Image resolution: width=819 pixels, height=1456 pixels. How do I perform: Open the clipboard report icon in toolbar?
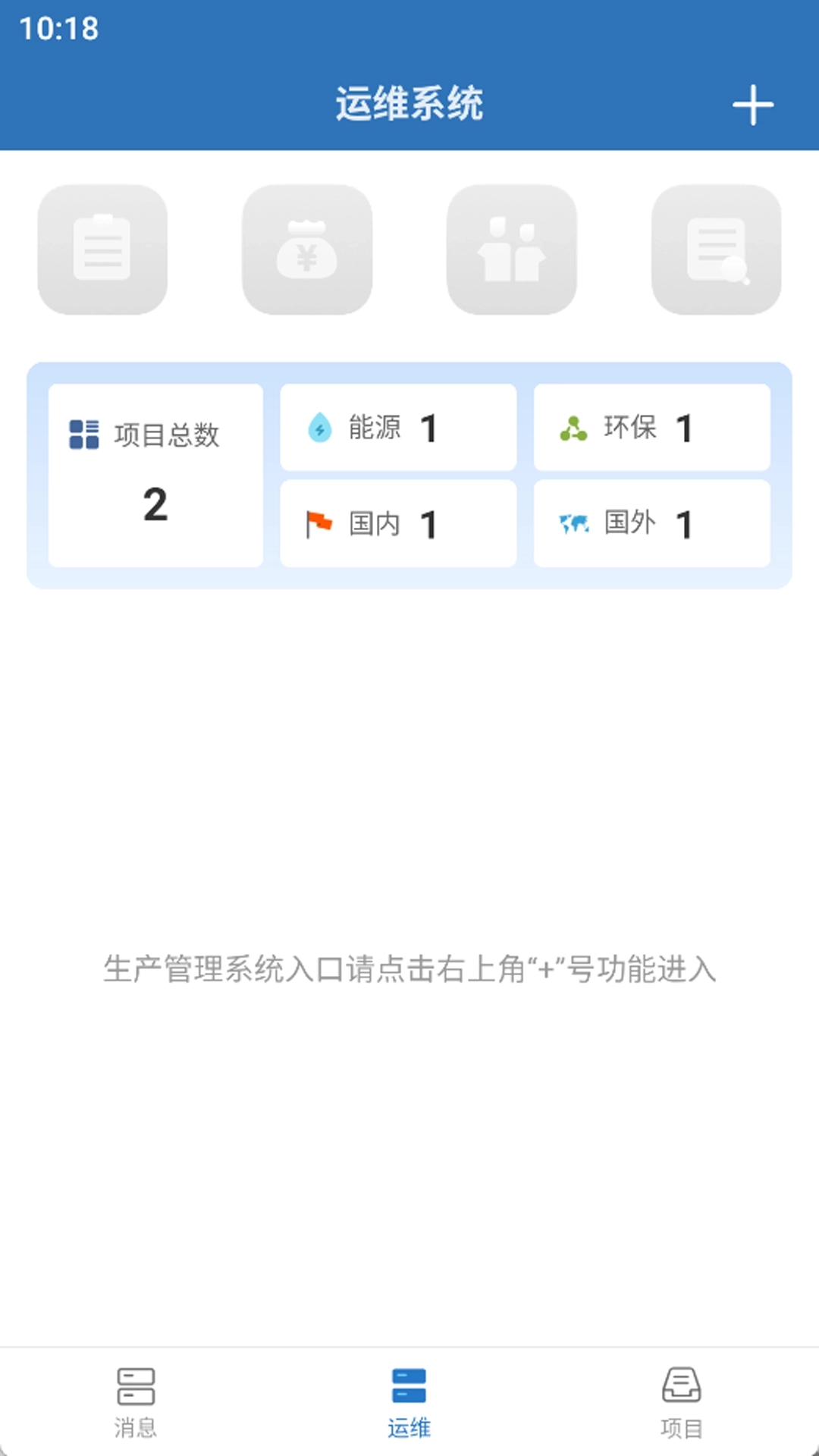tap(104, 251)
